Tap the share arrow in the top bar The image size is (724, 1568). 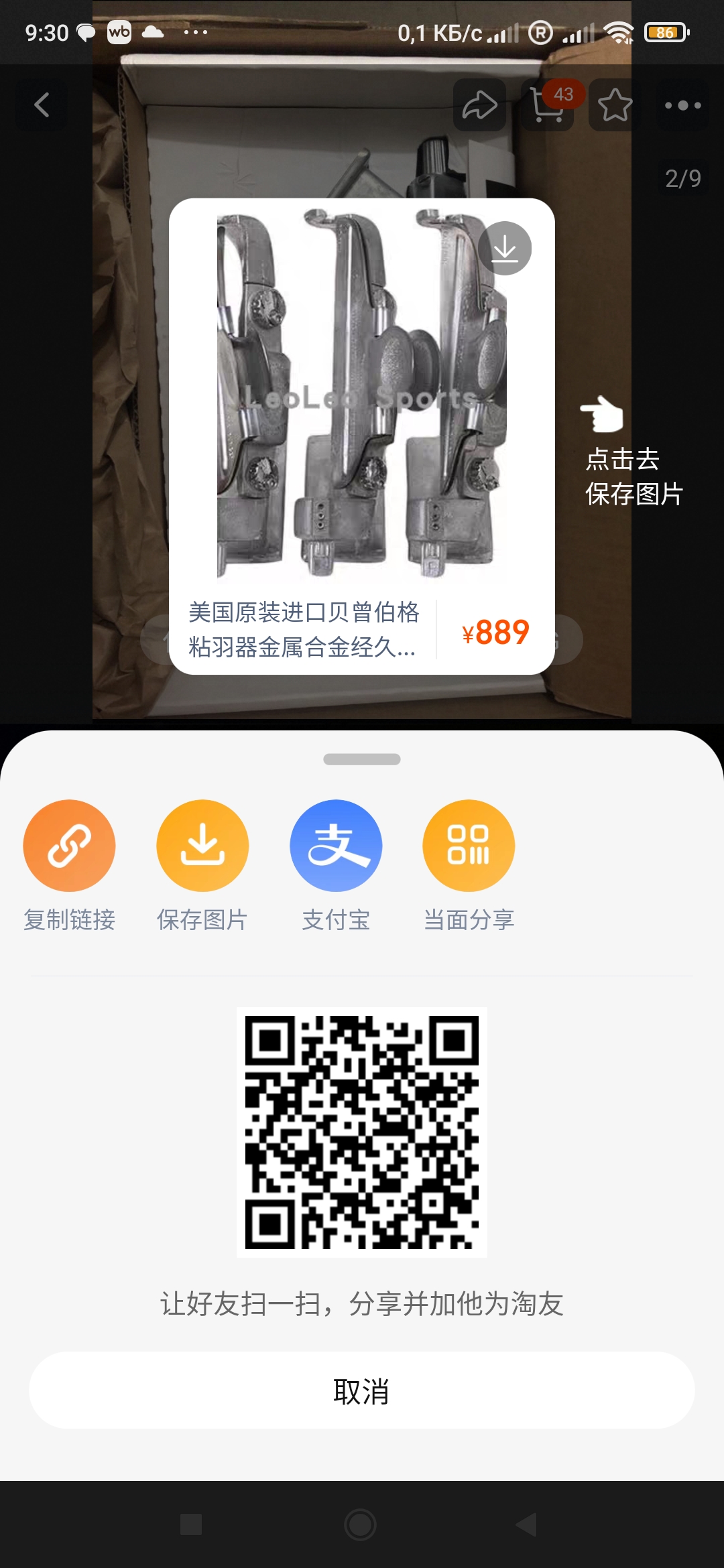click(x=480, y=105)
